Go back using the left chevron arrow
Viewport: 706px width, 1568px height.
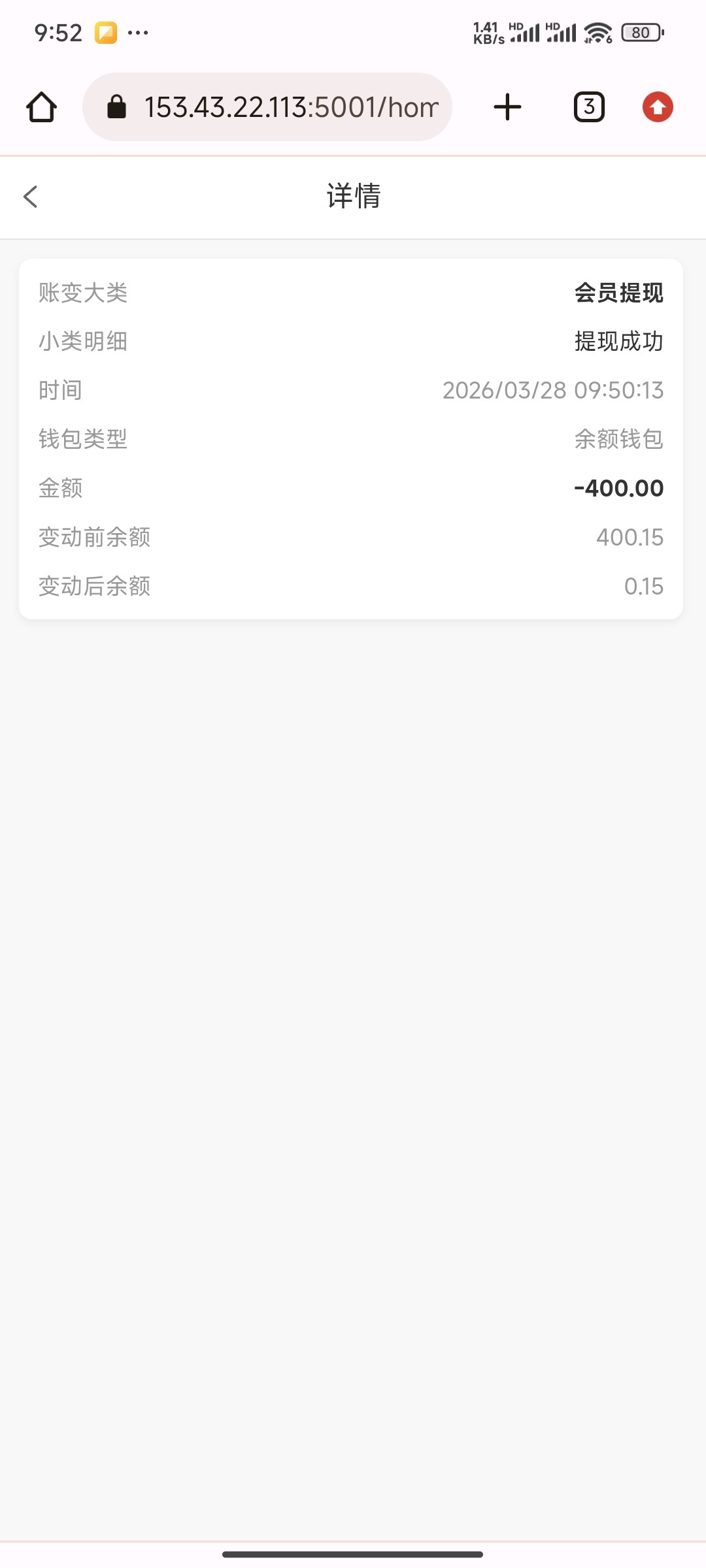coord(30,197)
